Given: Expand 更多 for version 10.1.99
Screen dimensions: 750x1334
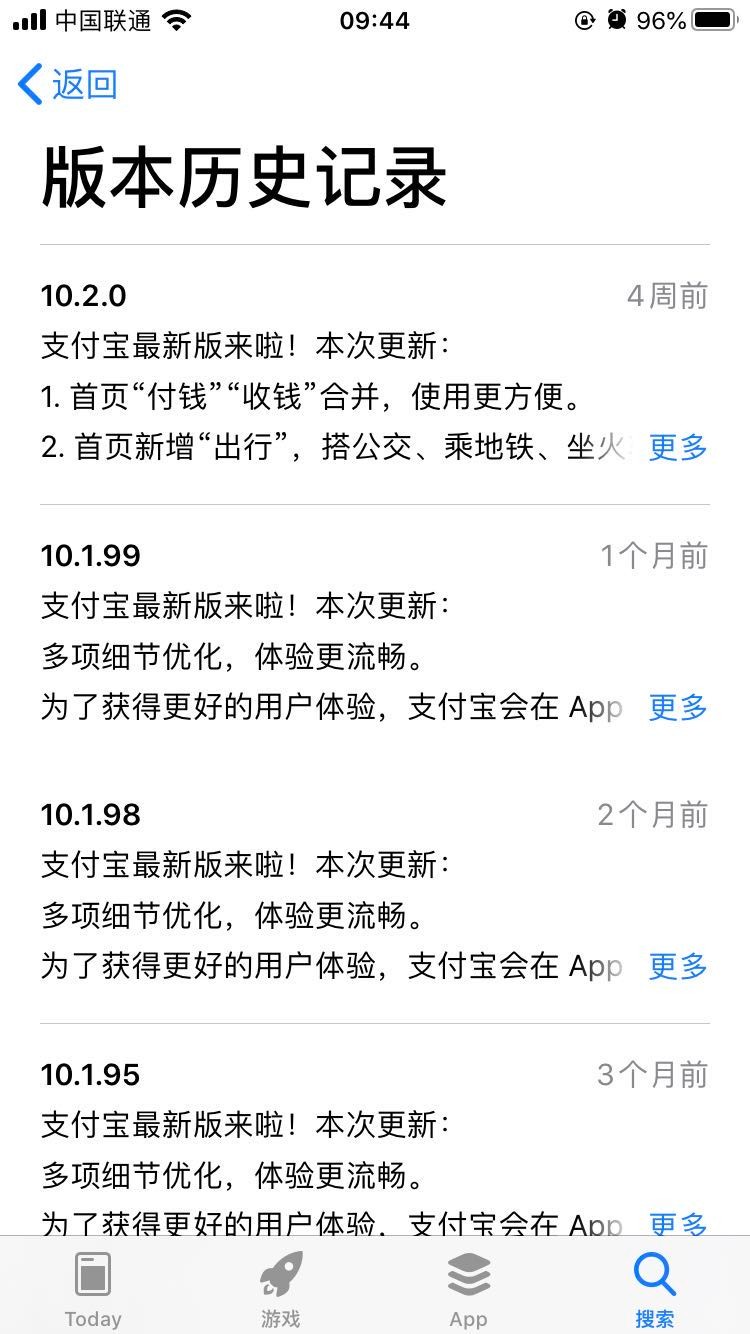Looking at the screenshot, I should point(677,707).
